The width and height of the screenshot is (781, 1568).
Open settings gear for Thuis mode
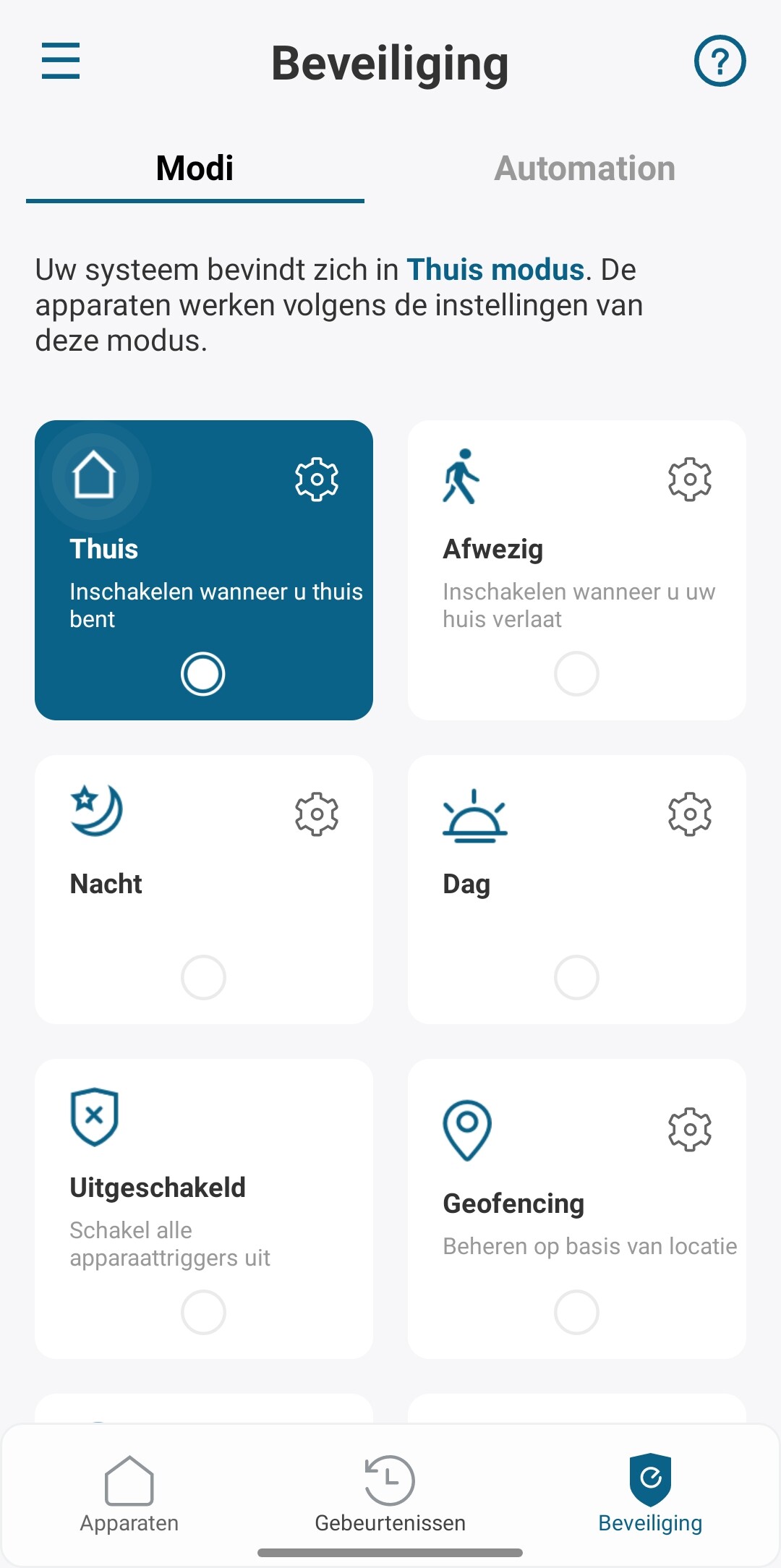point(317,479)
